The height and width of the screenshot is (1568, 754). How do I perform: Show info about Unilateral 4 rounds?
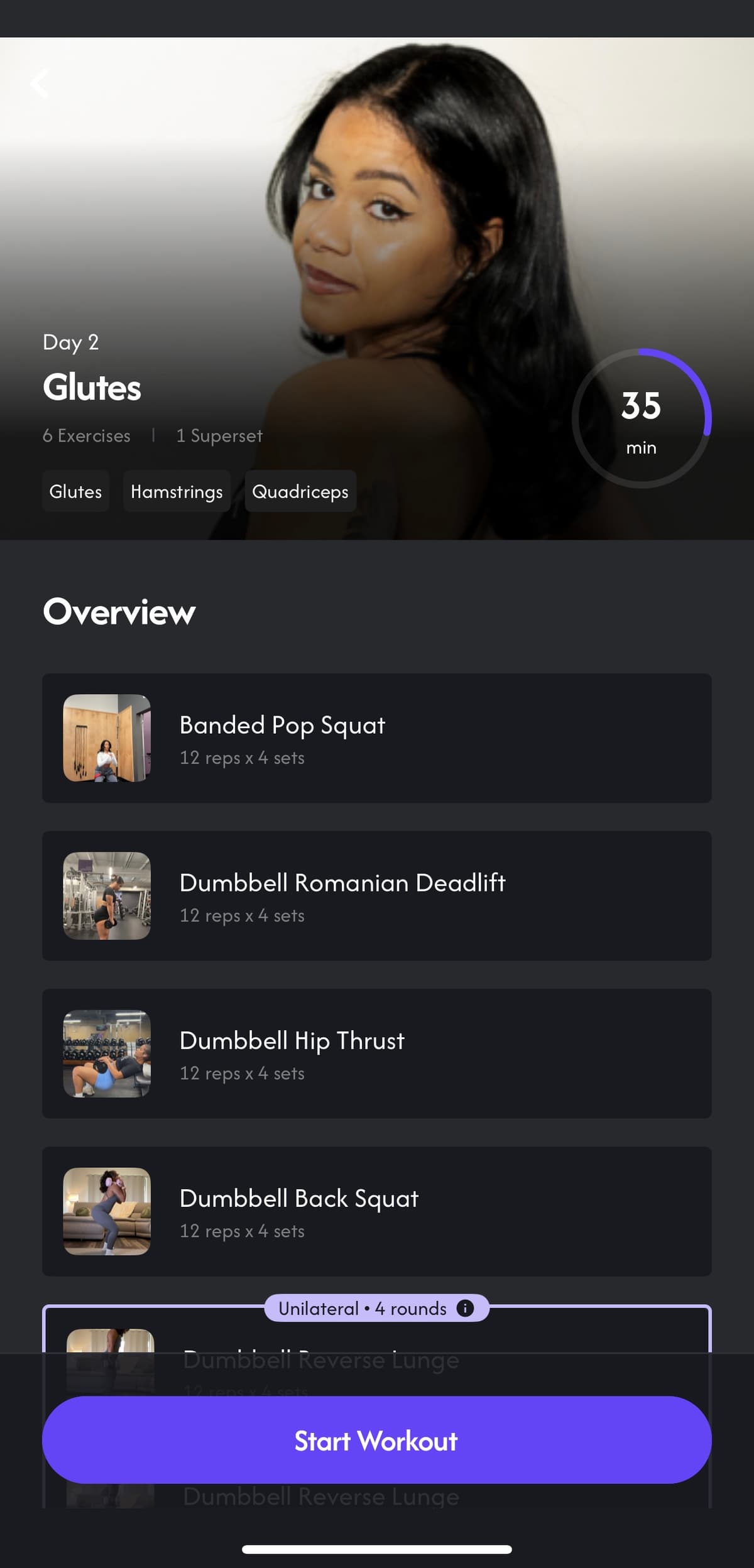(x=465, y=1308)
